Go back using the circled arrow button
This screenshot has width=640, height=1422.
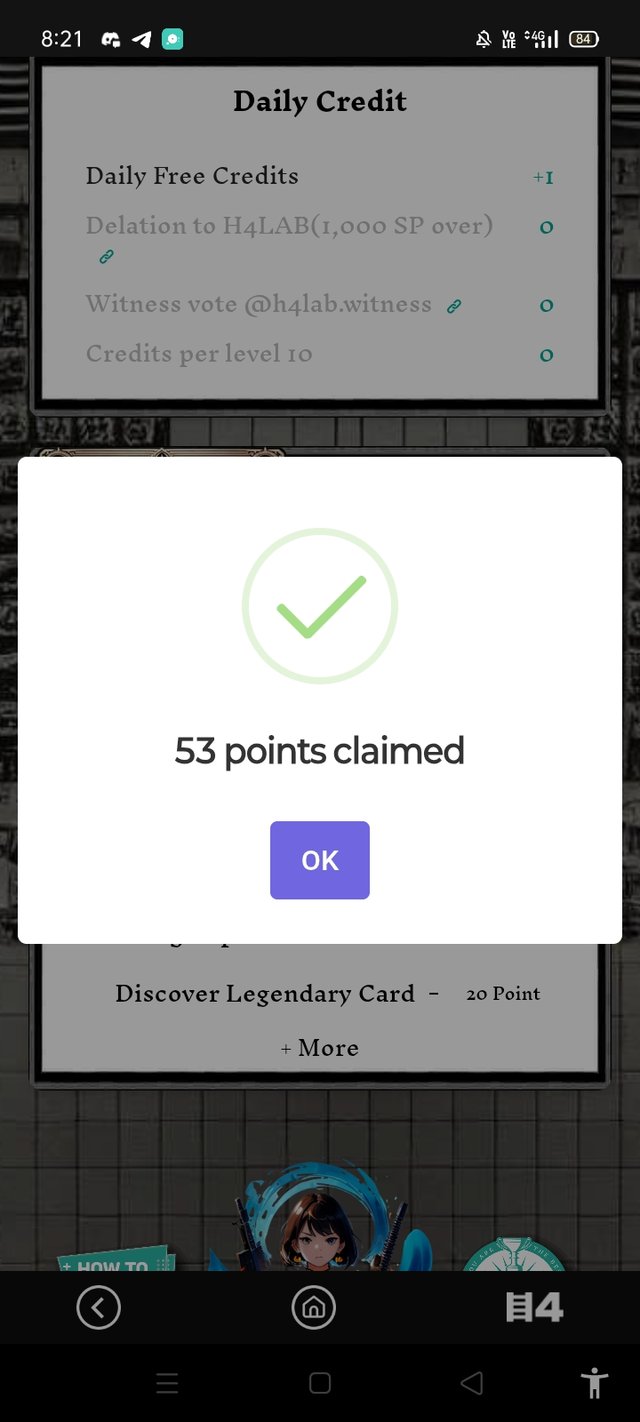pos(98,1307)
